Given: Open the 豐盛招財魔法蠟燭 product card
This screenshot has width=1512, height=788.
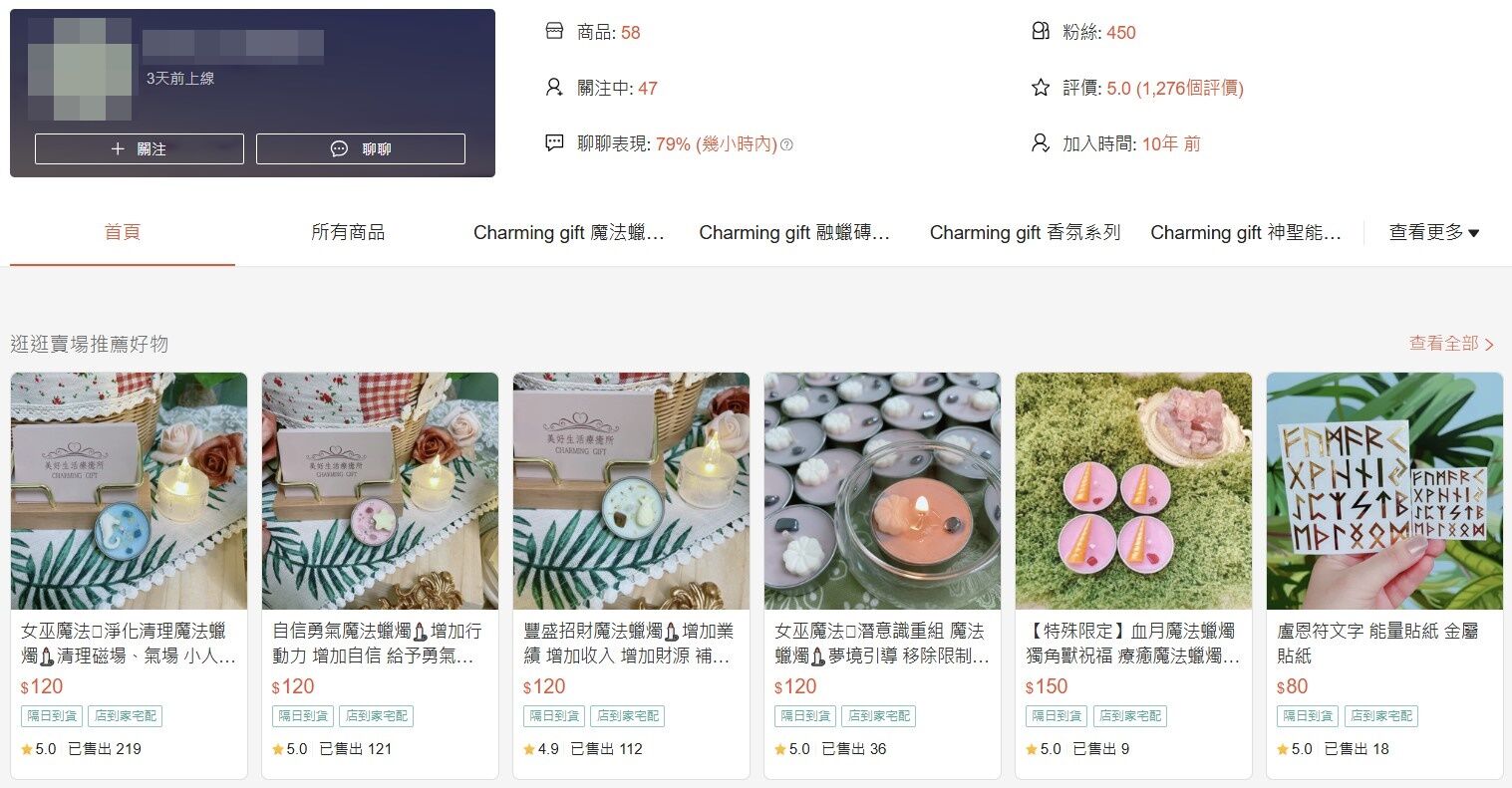Looking at the screenshot, I should click(x=631, y=491).
